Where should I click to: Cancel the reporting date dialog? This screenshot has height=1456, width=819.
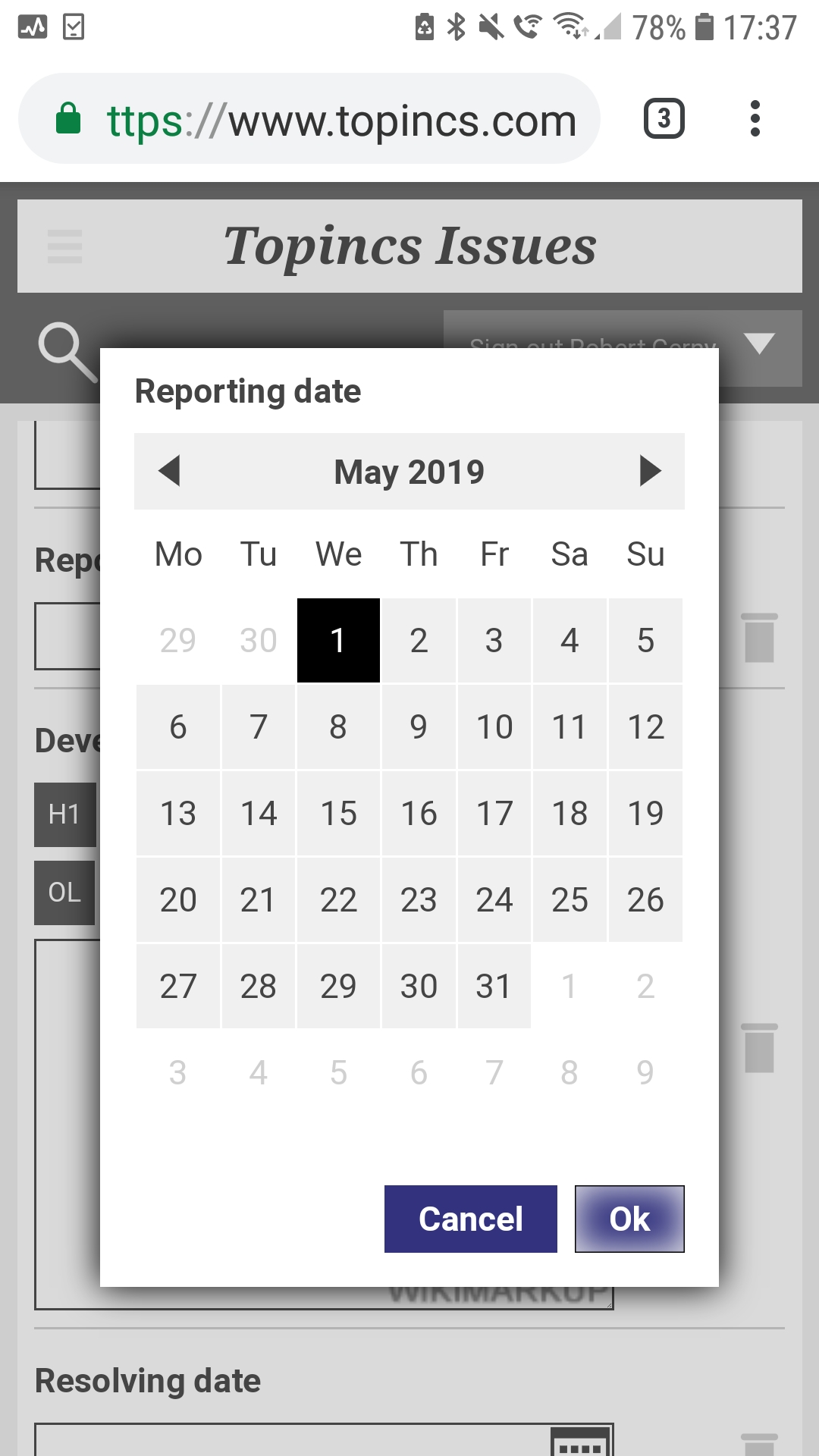470,1219
